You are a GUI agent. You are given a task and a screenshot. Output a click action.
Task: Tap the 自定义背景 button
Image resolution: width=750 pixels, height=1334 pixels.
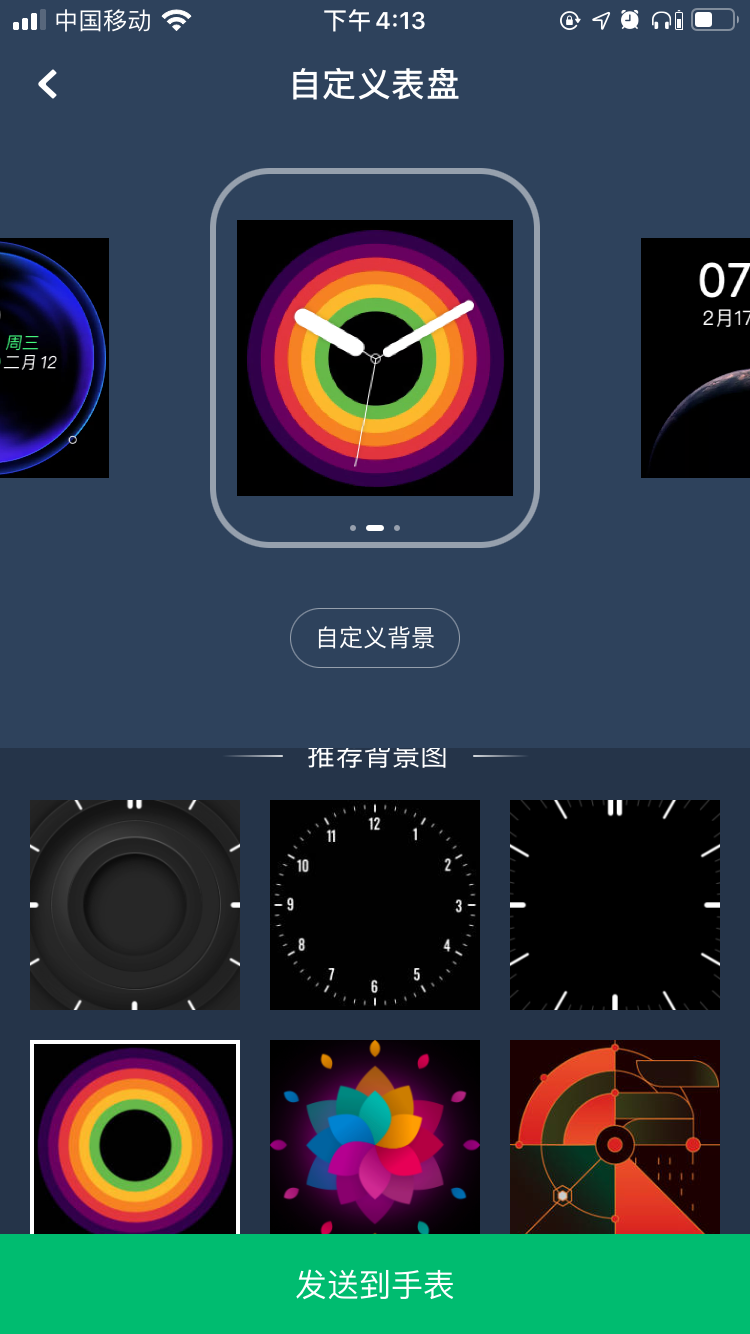click(375, 638)
